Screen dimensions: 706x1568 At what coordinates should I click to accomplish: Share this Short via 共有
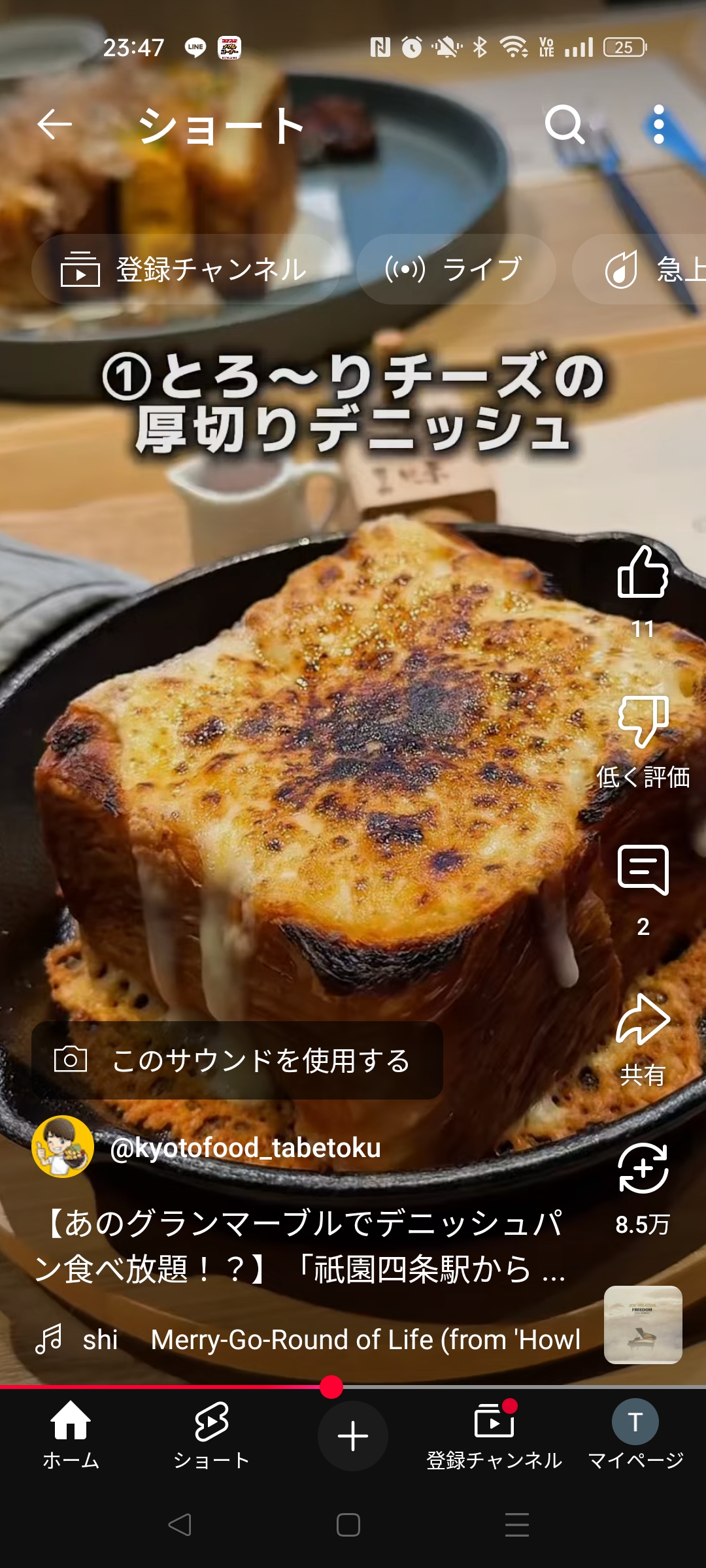pyautogui.click(x=643, y=1021)
